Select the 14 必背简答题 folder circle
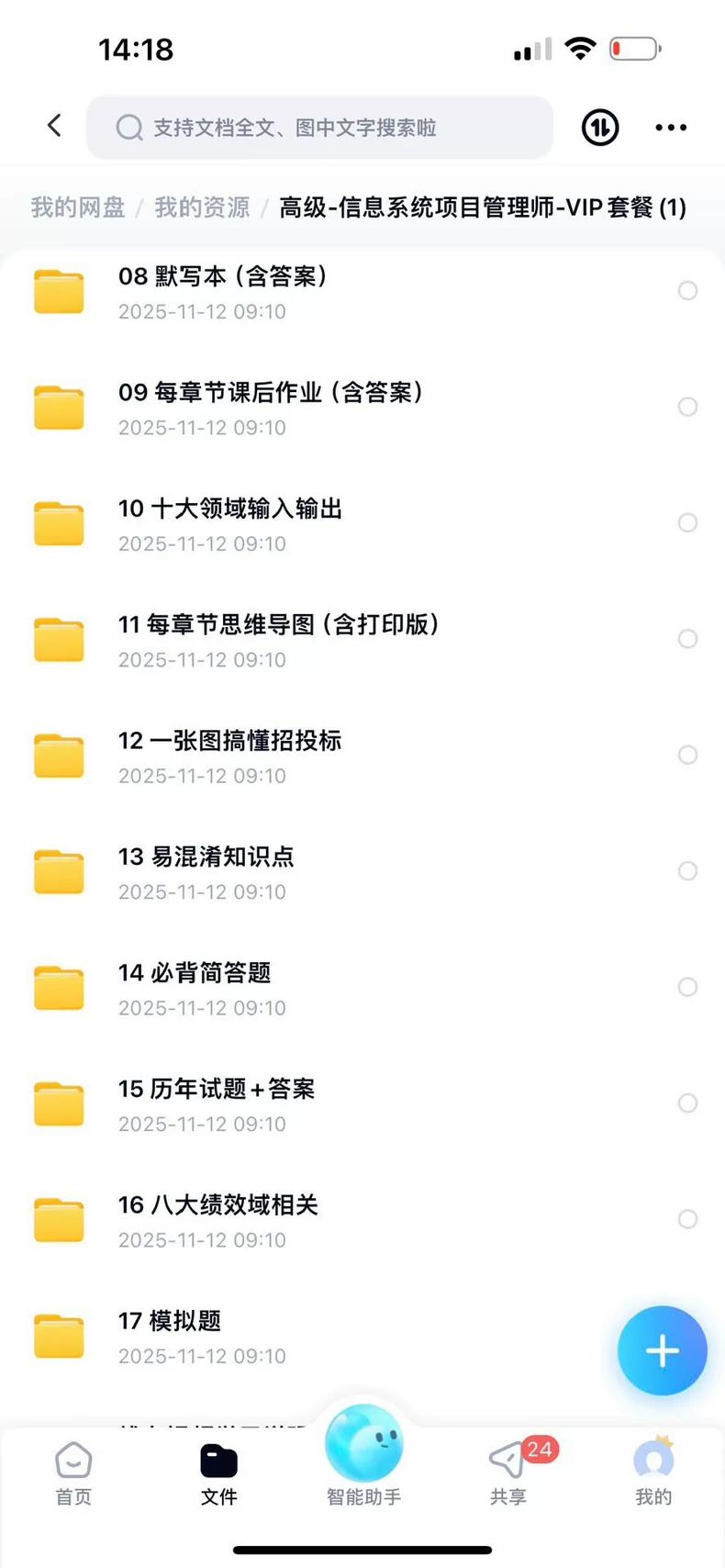The height and width of the screenshot is (1568, 725). [687, 987]
